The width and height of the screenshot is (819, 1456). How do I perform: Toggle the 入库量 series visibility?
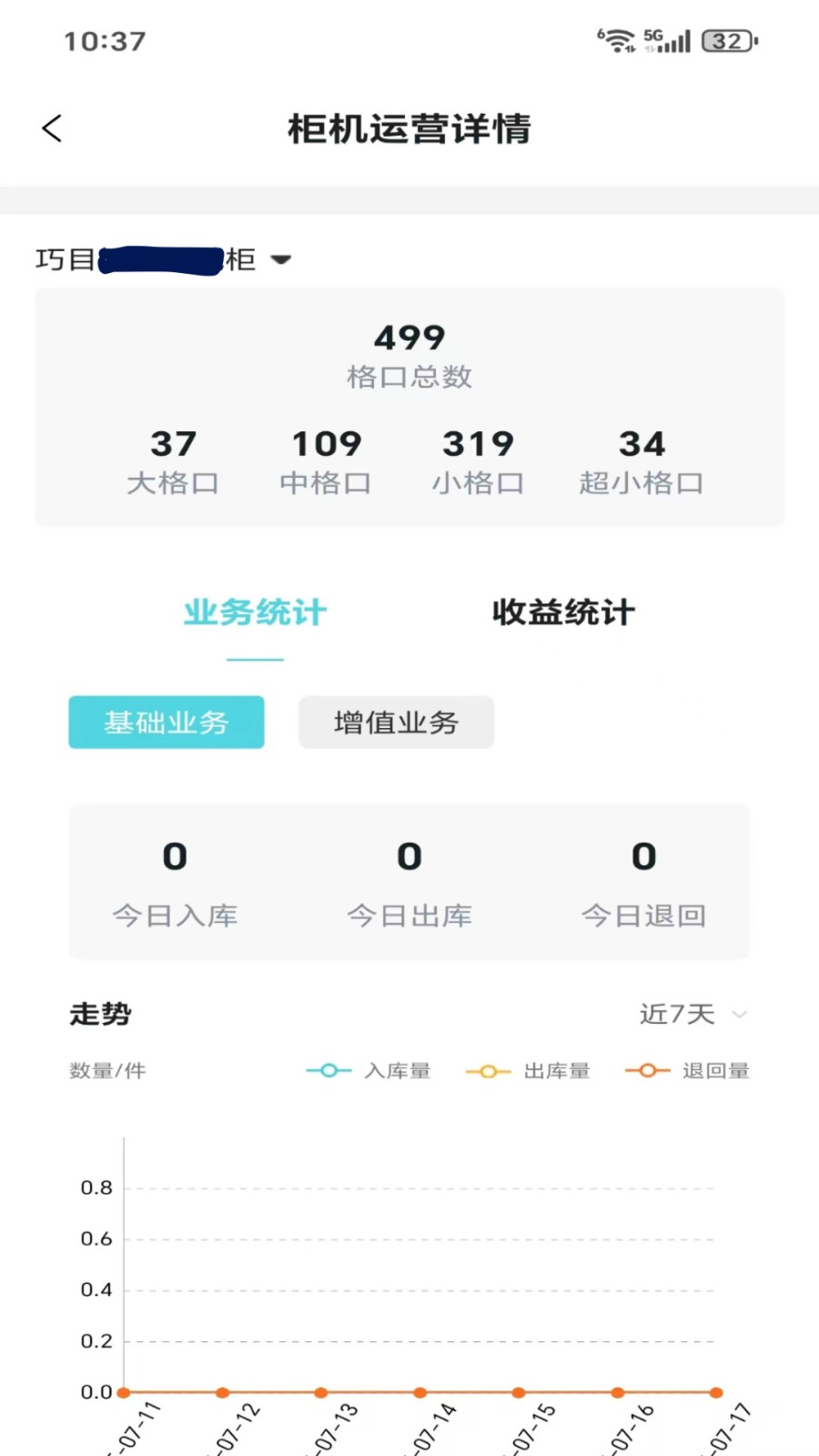click(x=369, y=1070)
